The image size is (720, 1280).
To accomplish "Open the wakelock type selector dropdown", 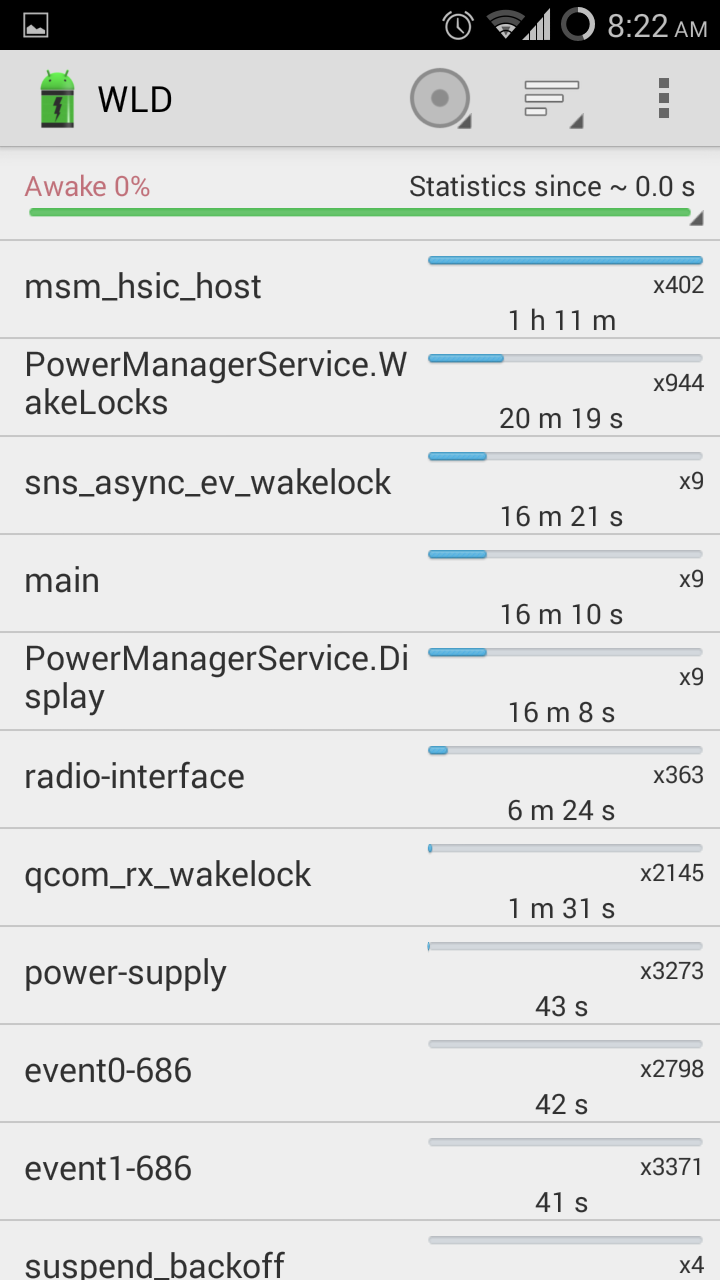I will [x=440, y=99].
